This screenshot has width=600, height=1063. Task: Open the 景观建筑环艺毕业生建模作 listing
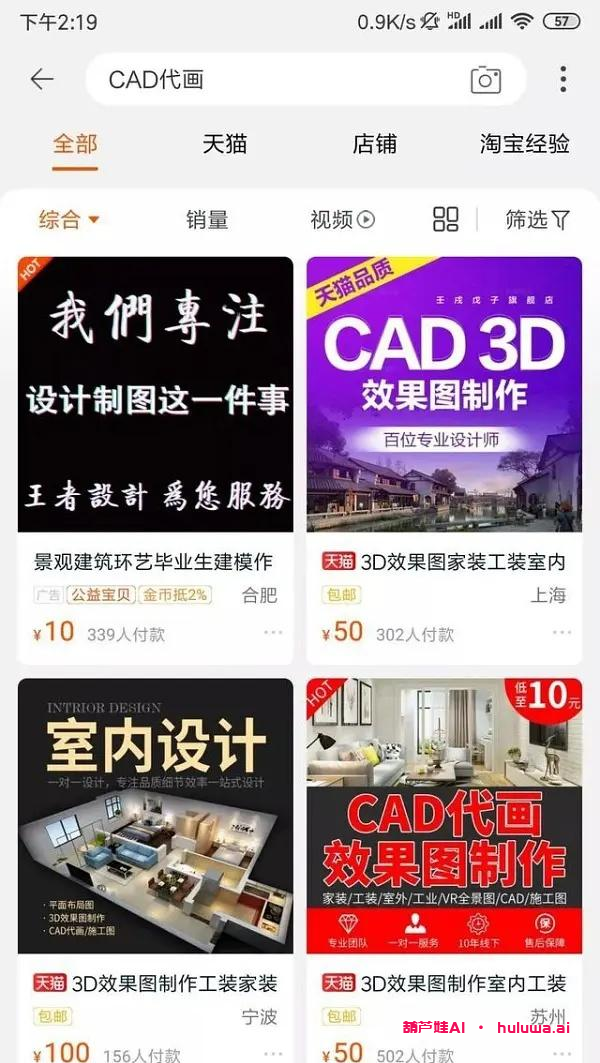point(155,562)
